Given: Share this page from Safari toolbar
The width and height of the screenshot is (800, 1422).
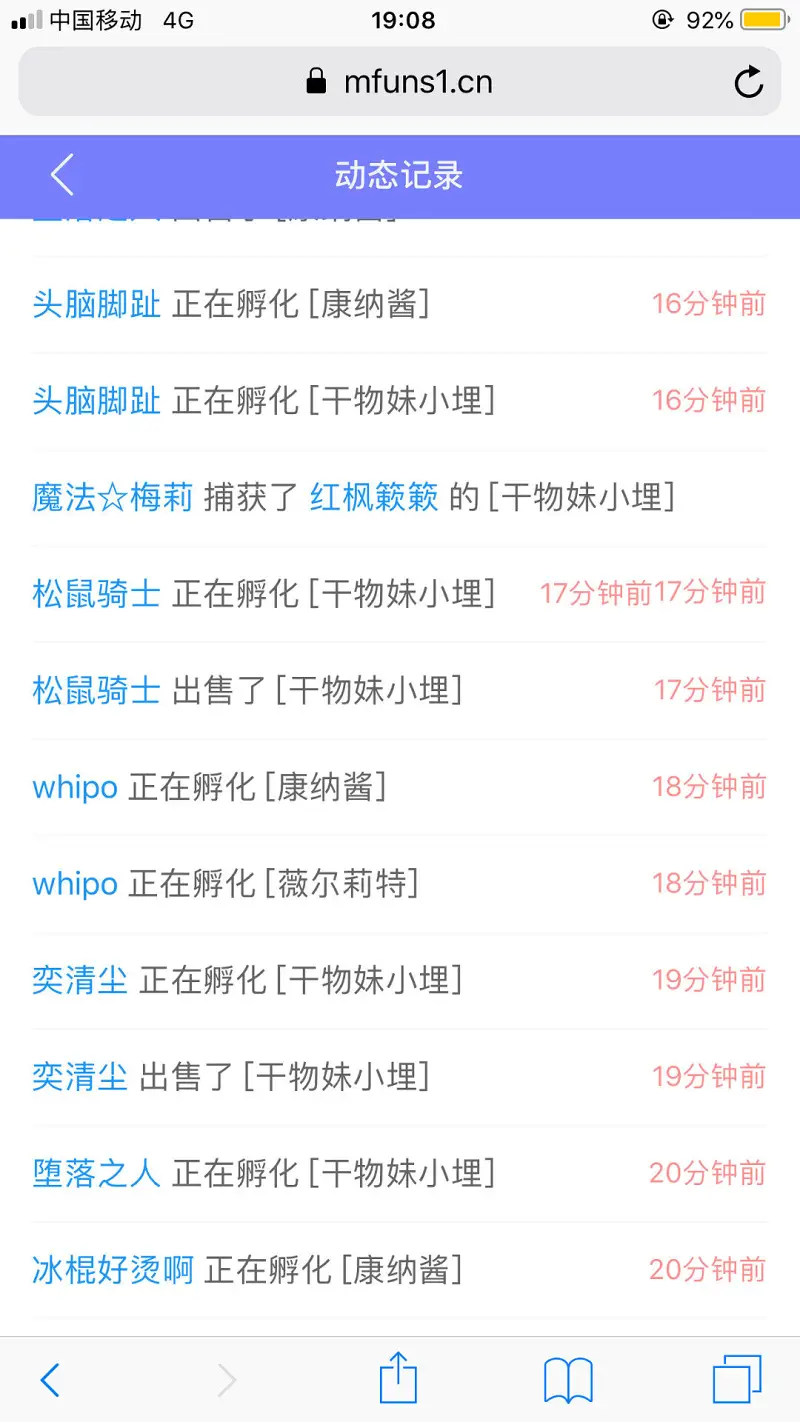Looking at the screenshot, I should (398, 1378).
